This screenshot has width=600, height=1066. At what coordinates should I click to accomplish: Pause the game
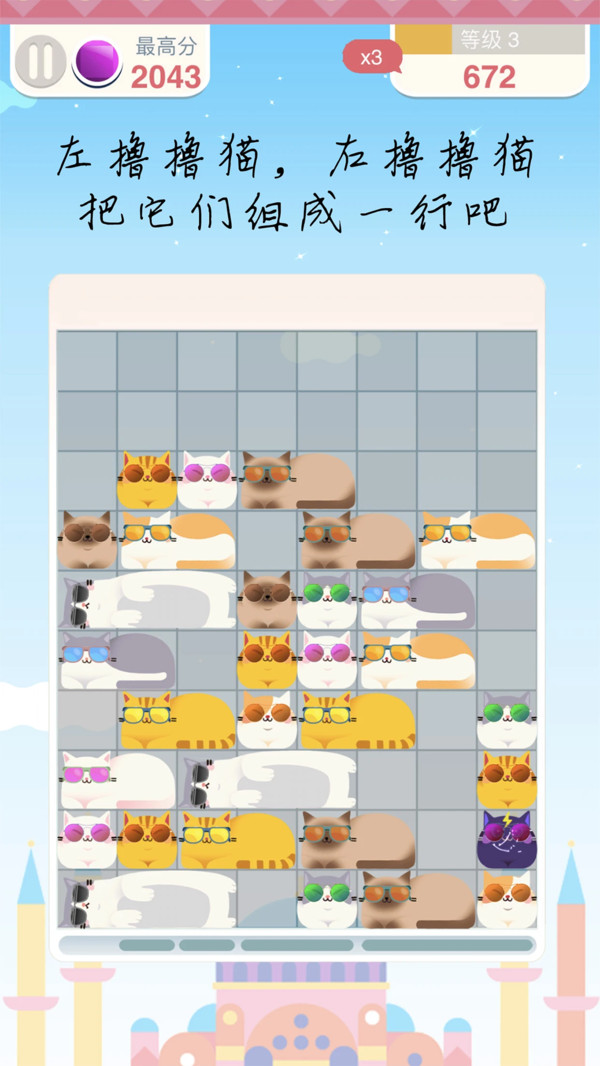(40, 62)
